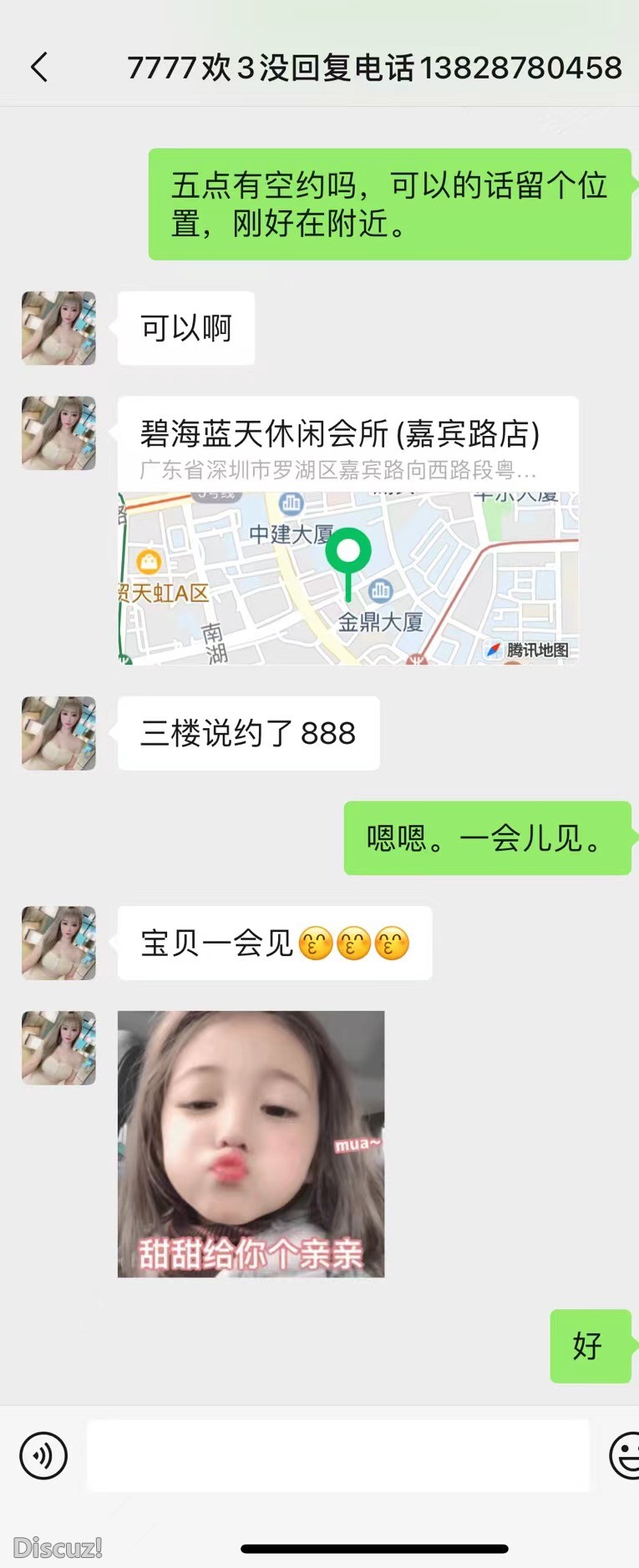Go back from this chat
This screenshot has height=1568, width=639.
(x=39, y=67)
